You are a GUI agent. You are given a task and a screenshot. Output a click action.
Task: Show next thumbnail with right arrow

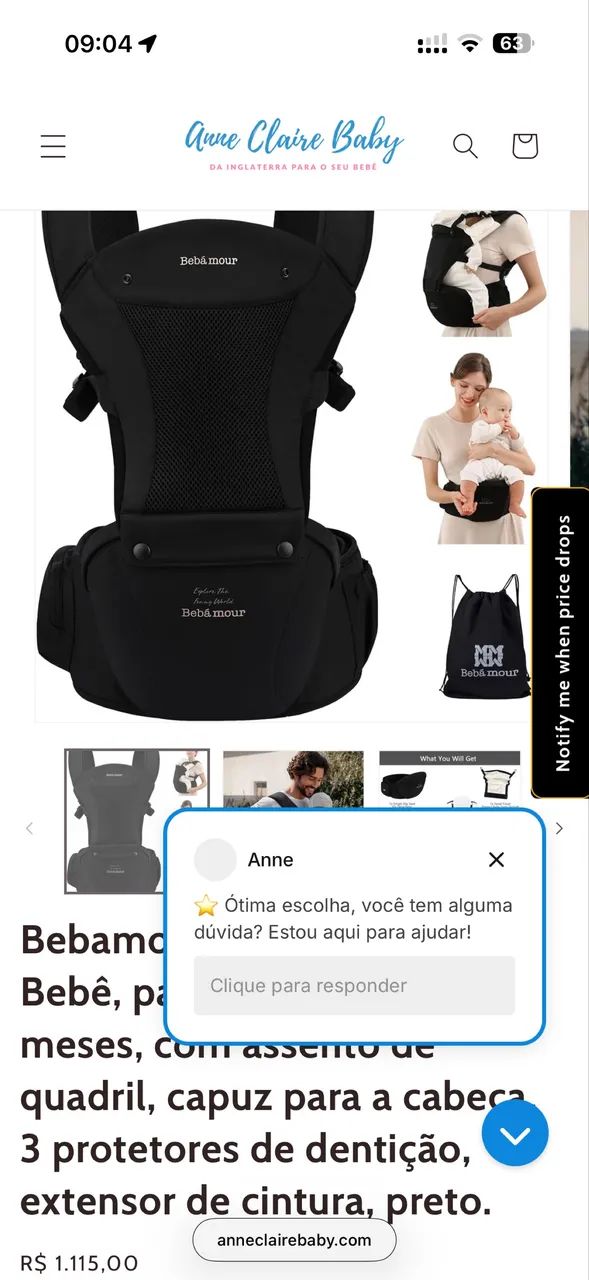(x=559, y=827)
